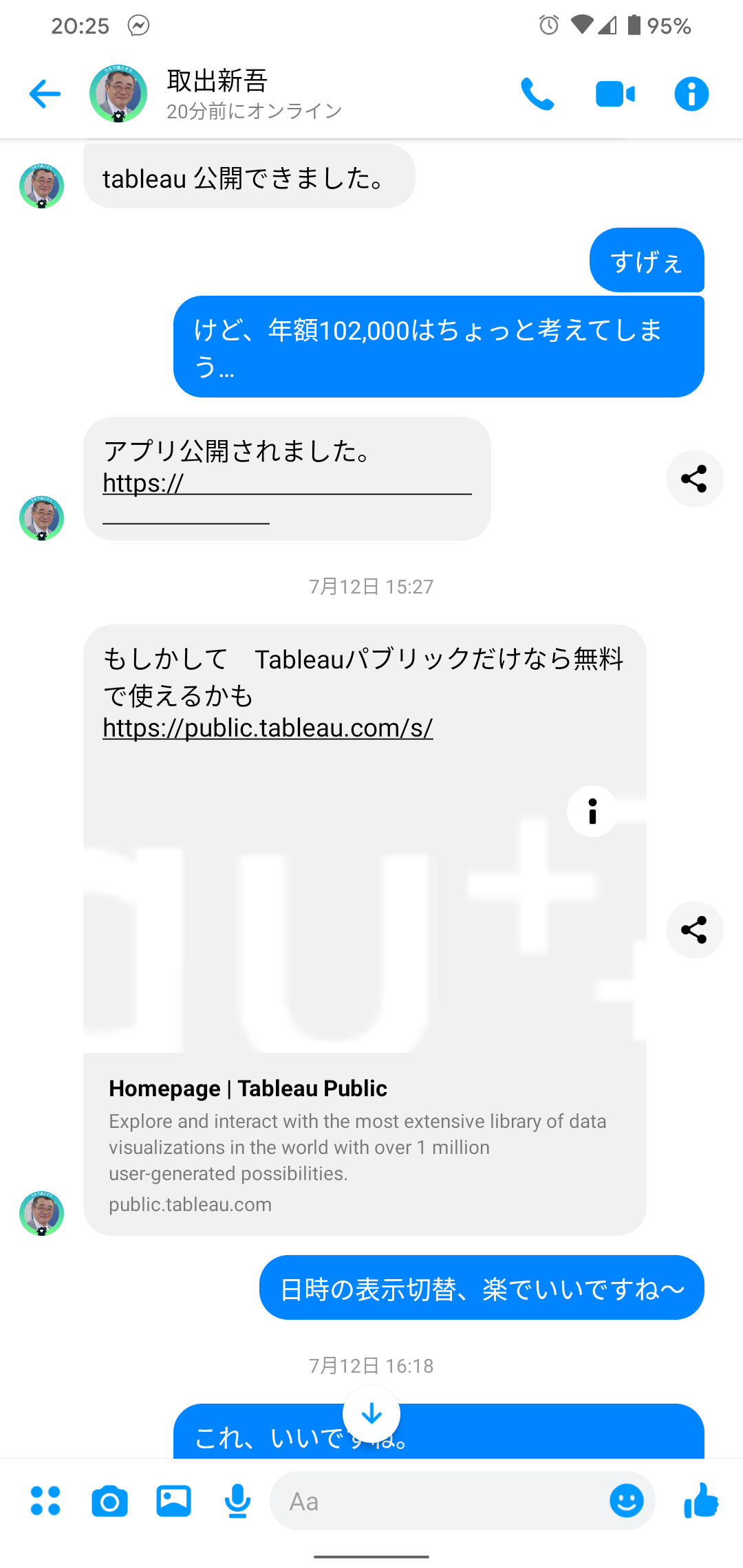This screenshot has height=1568, width=743.
Task: Open the emoji picker in message field
Action: 627,1501
